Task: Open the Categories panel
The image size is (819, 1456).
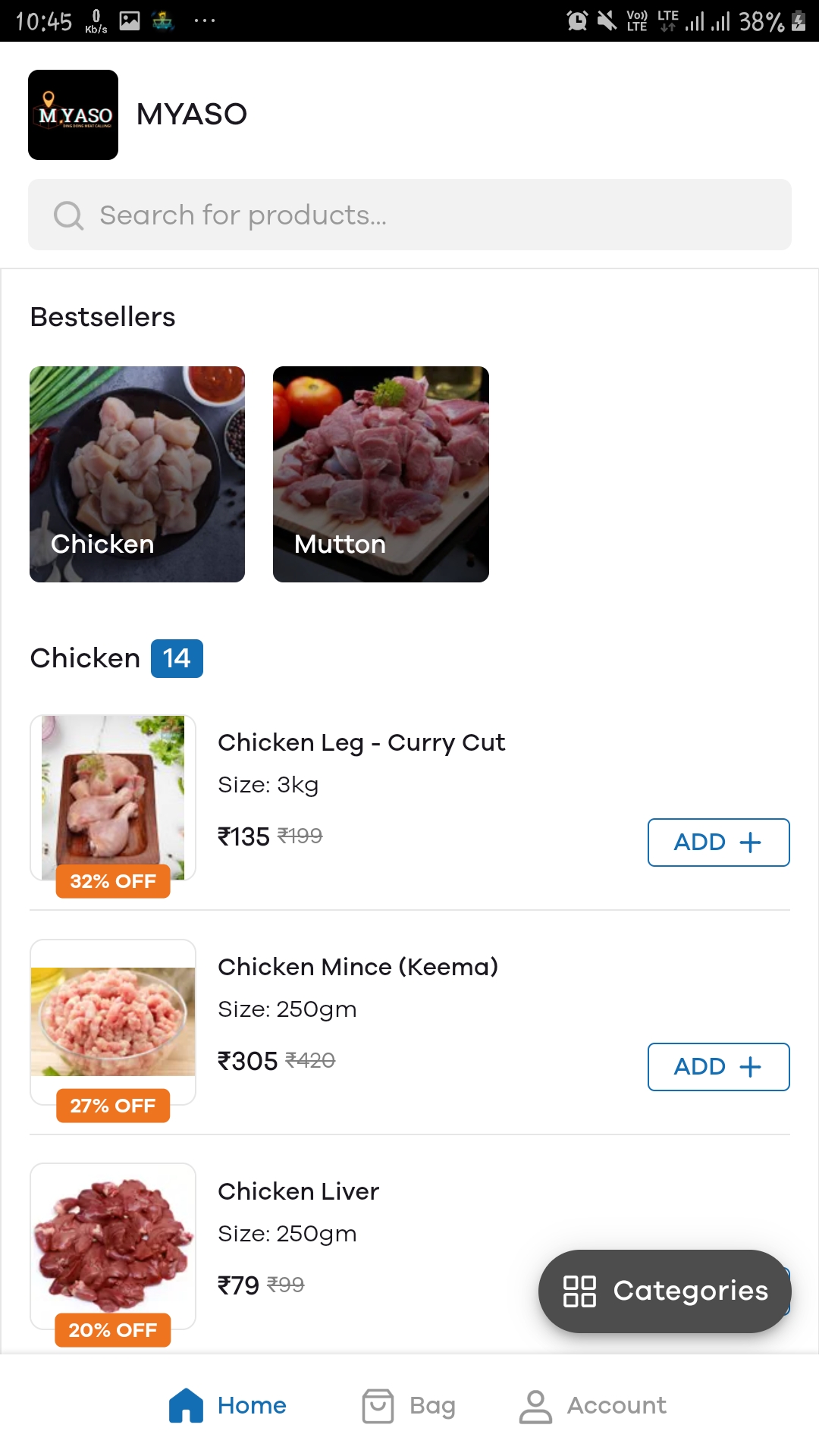Action: (x=664, y=1291)
